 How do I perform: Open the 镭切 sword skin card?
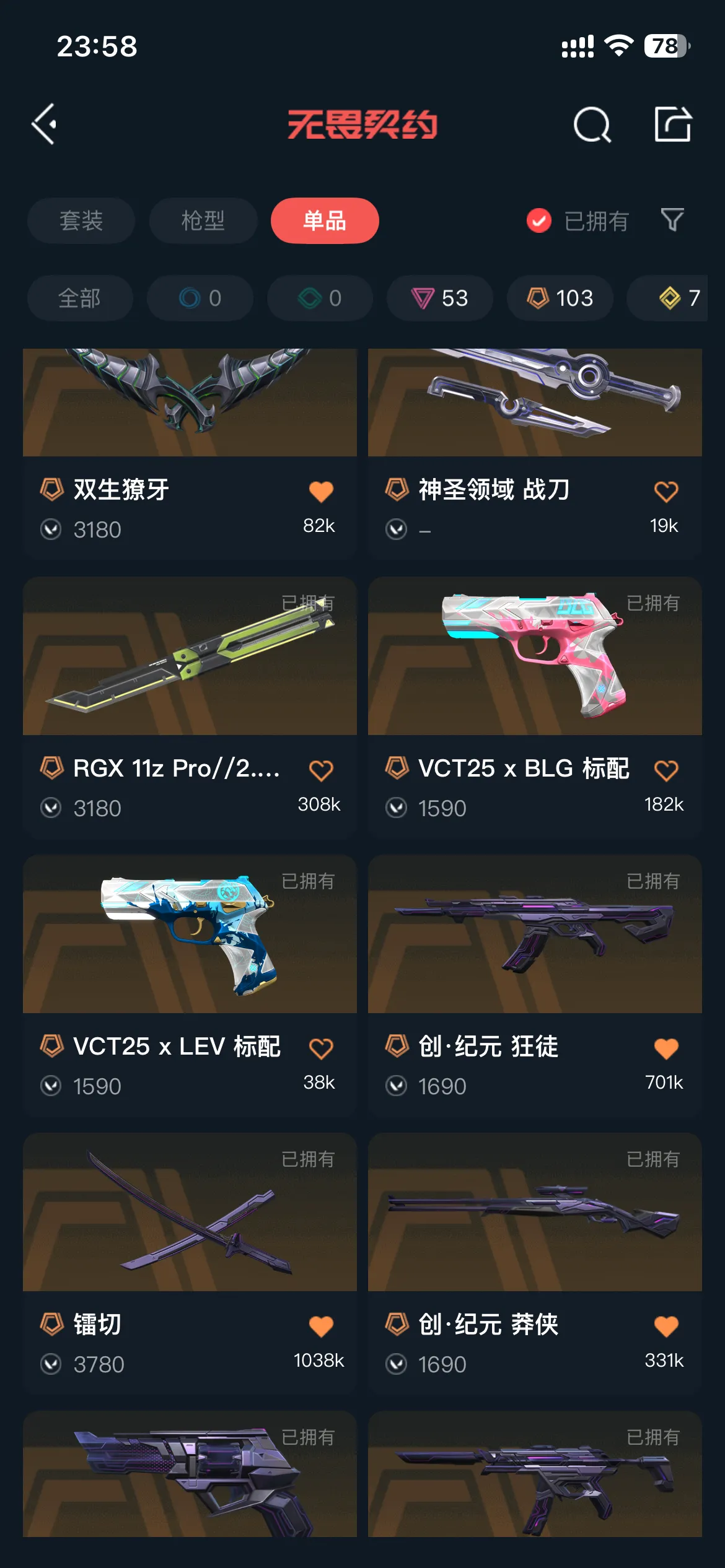click(190, 1264)
